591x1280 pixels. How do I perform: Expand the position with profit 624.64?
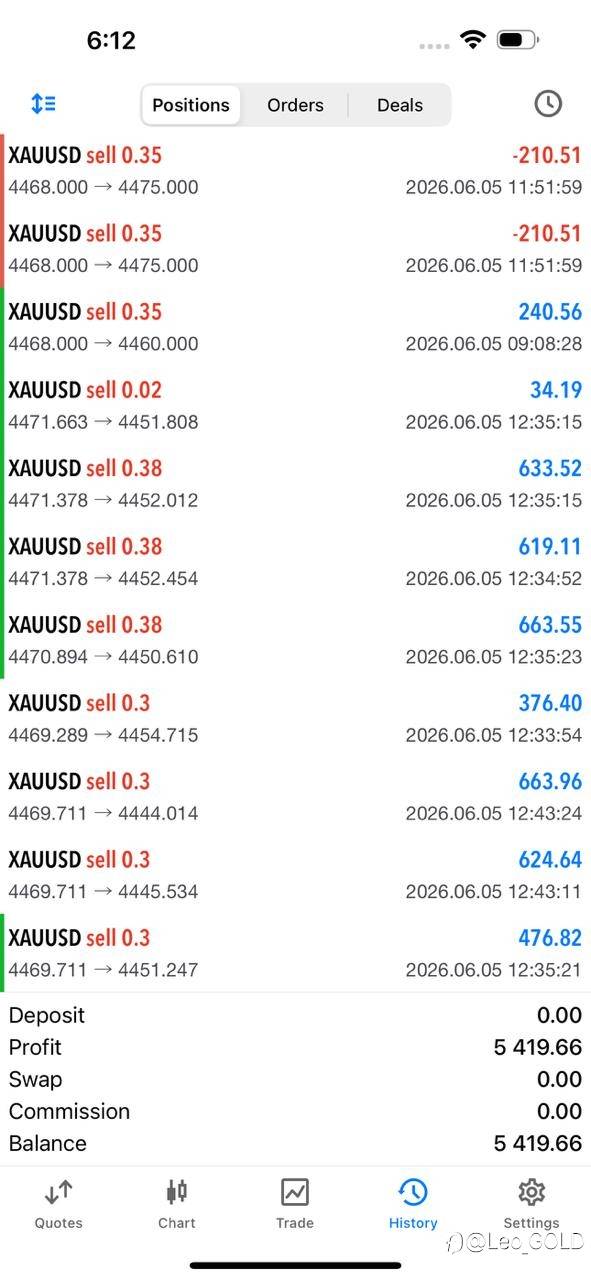[x=295, y=874]
